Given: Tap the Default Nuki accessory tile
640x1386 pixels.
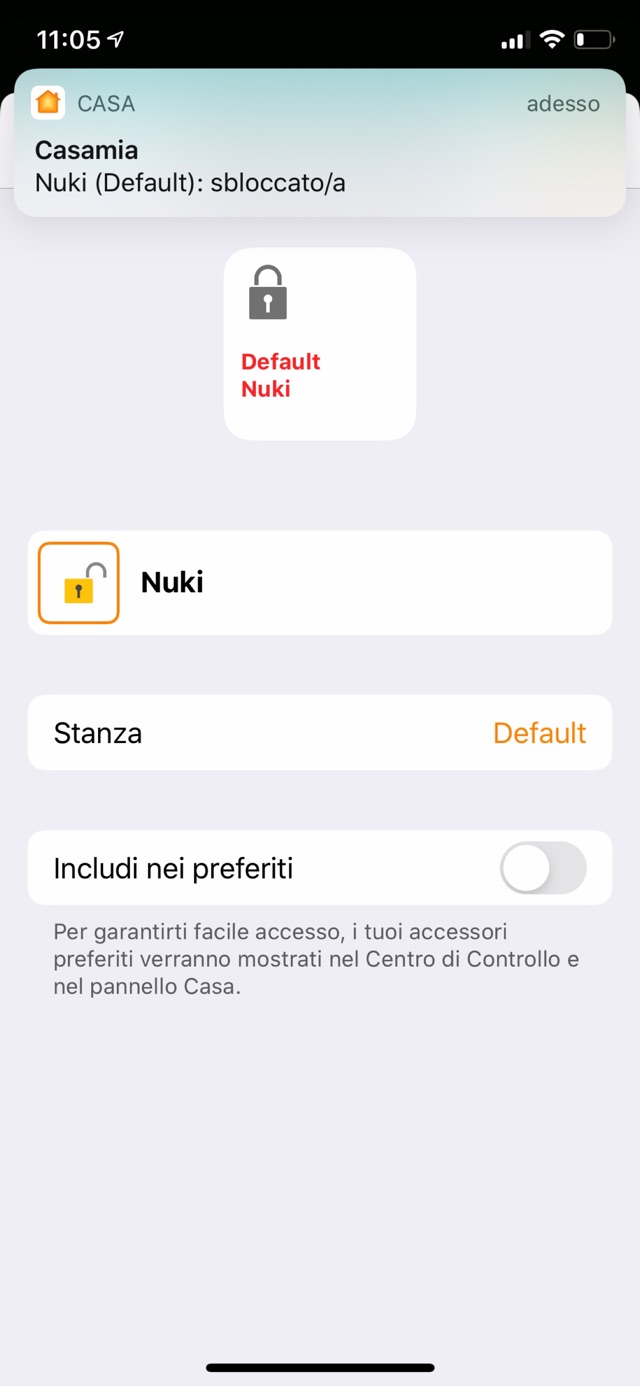Looking at the screenshot, I should (319, 343).
